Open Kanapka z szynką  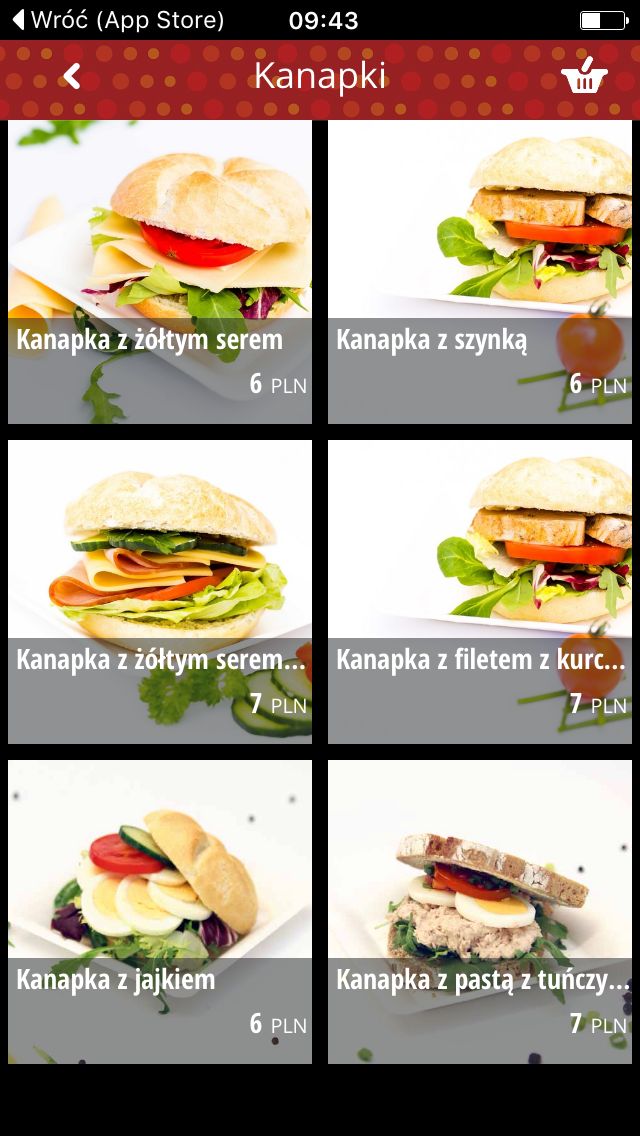480,272
